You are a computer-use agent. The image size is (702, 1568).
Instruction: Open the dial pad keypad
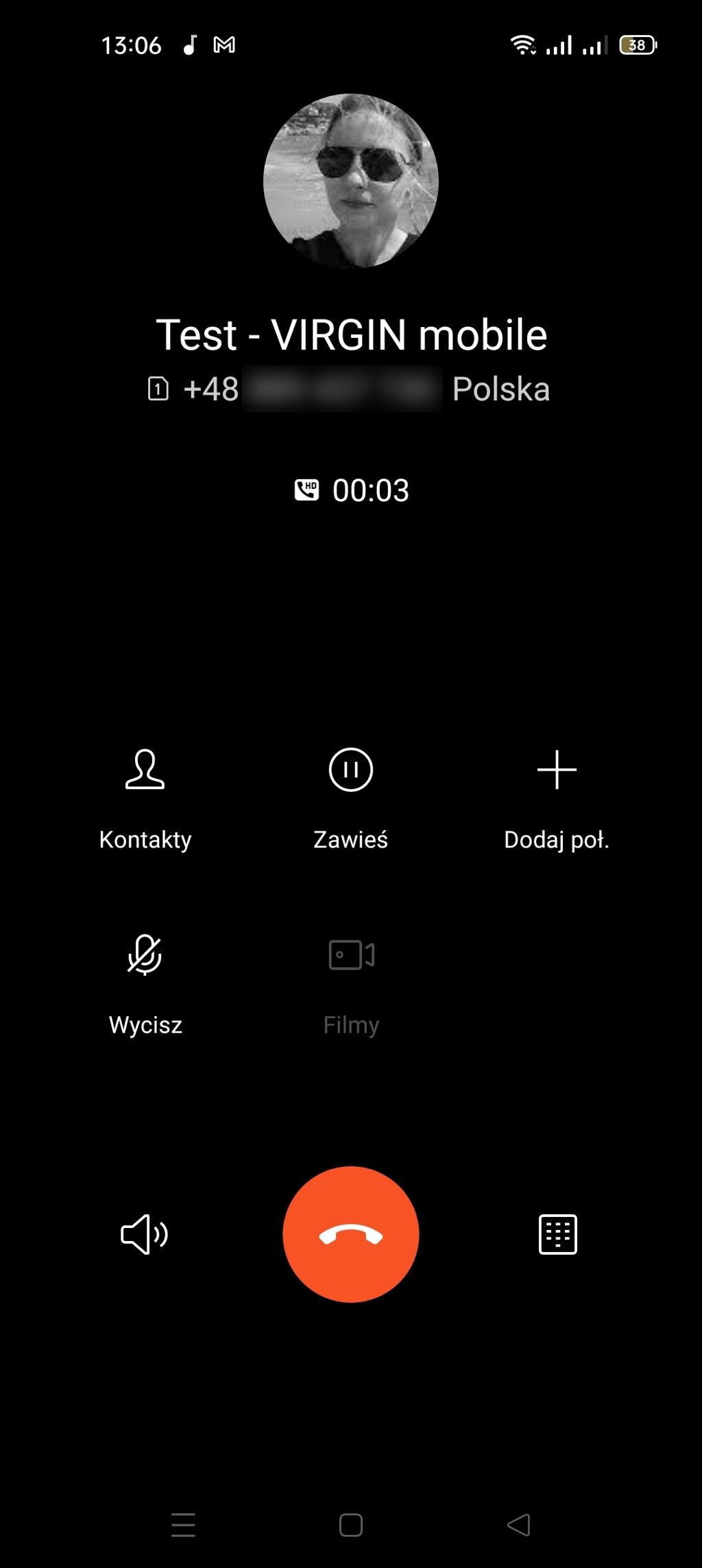point(557,1234)
